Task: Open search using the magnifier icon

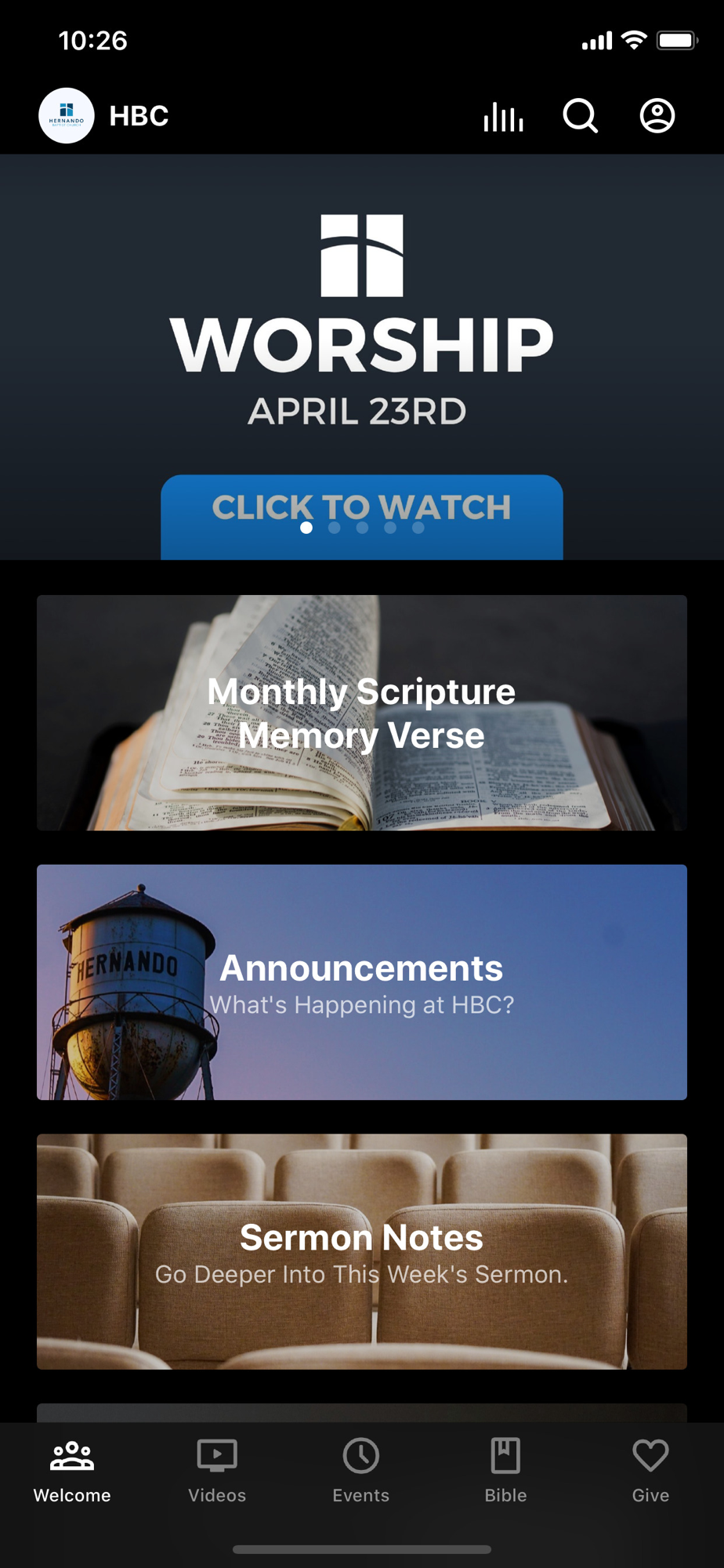Action: (581, 117)
